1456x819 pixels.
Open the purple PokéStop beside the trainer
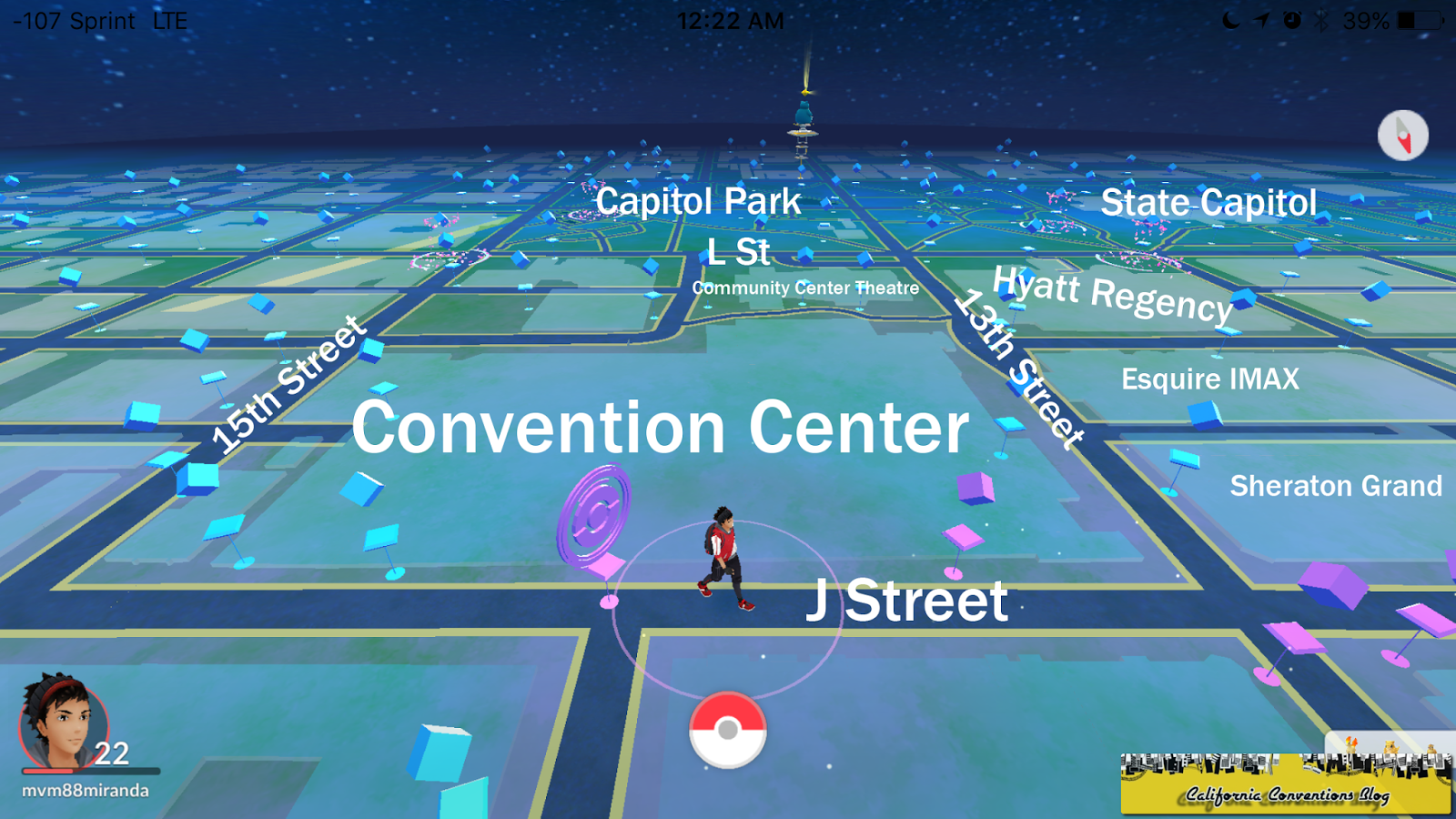[596, 516]
